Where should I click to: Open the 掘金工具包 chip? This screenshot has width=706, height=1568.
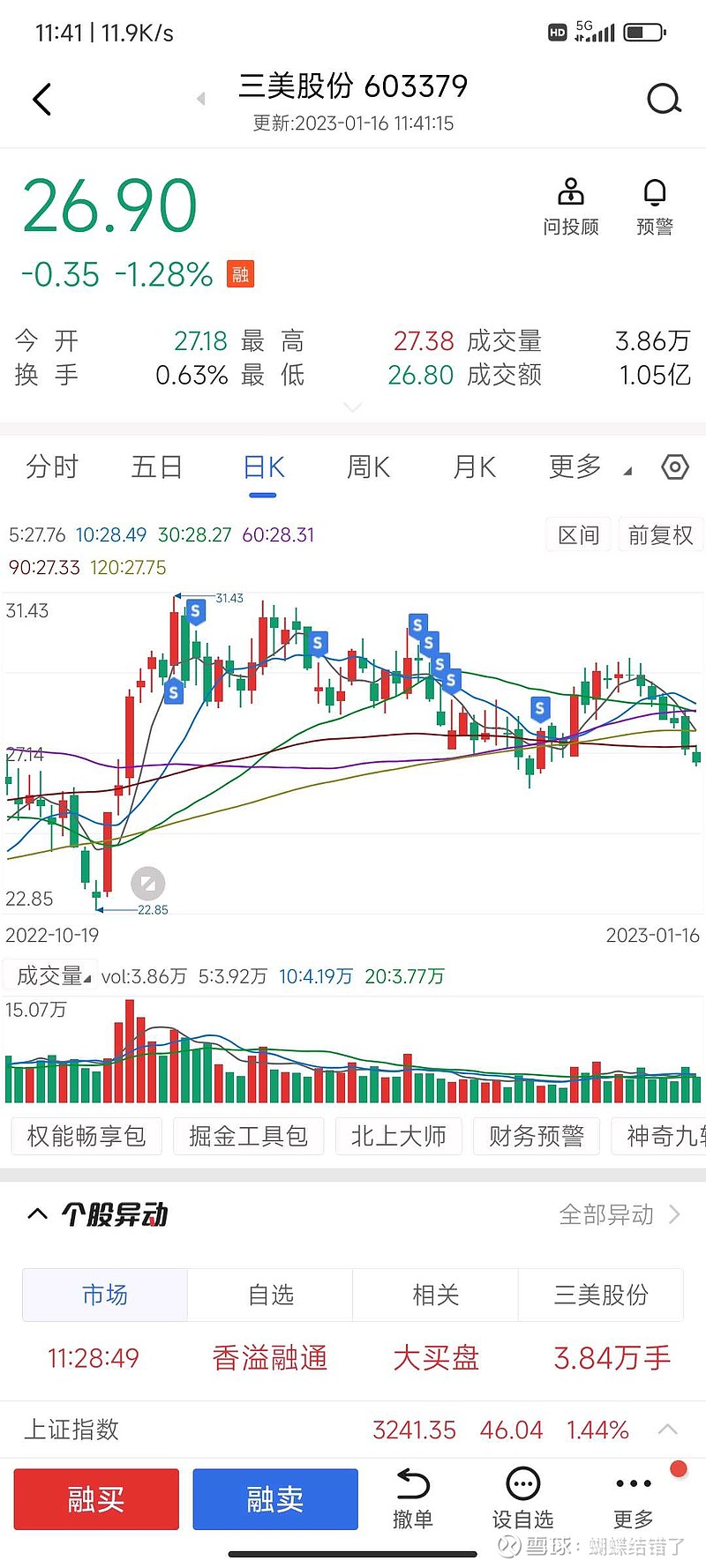pos(248,1136)
